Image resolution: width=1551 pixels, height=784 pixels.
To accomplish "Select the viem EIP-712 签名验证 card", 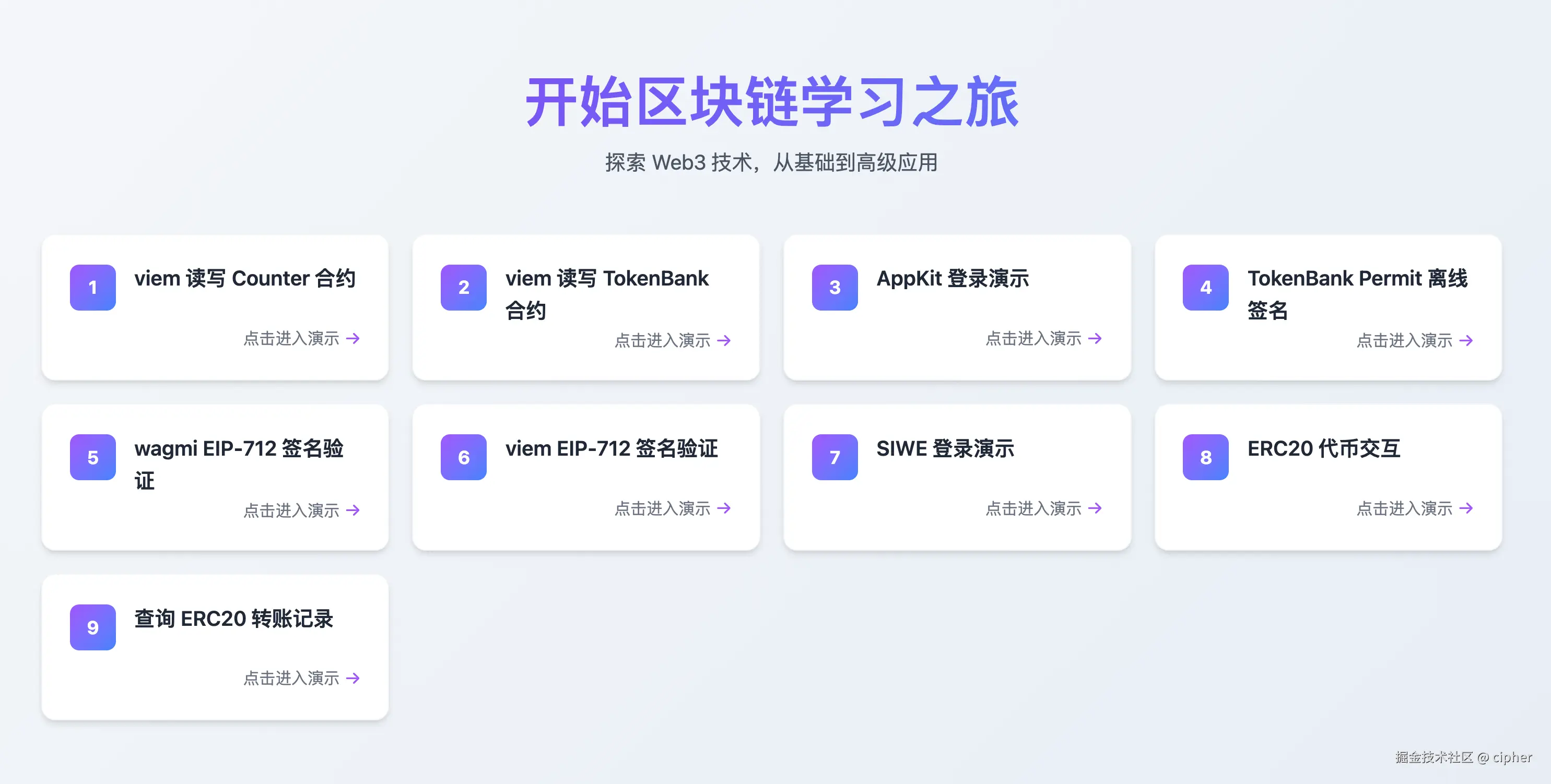I will 586,477.
